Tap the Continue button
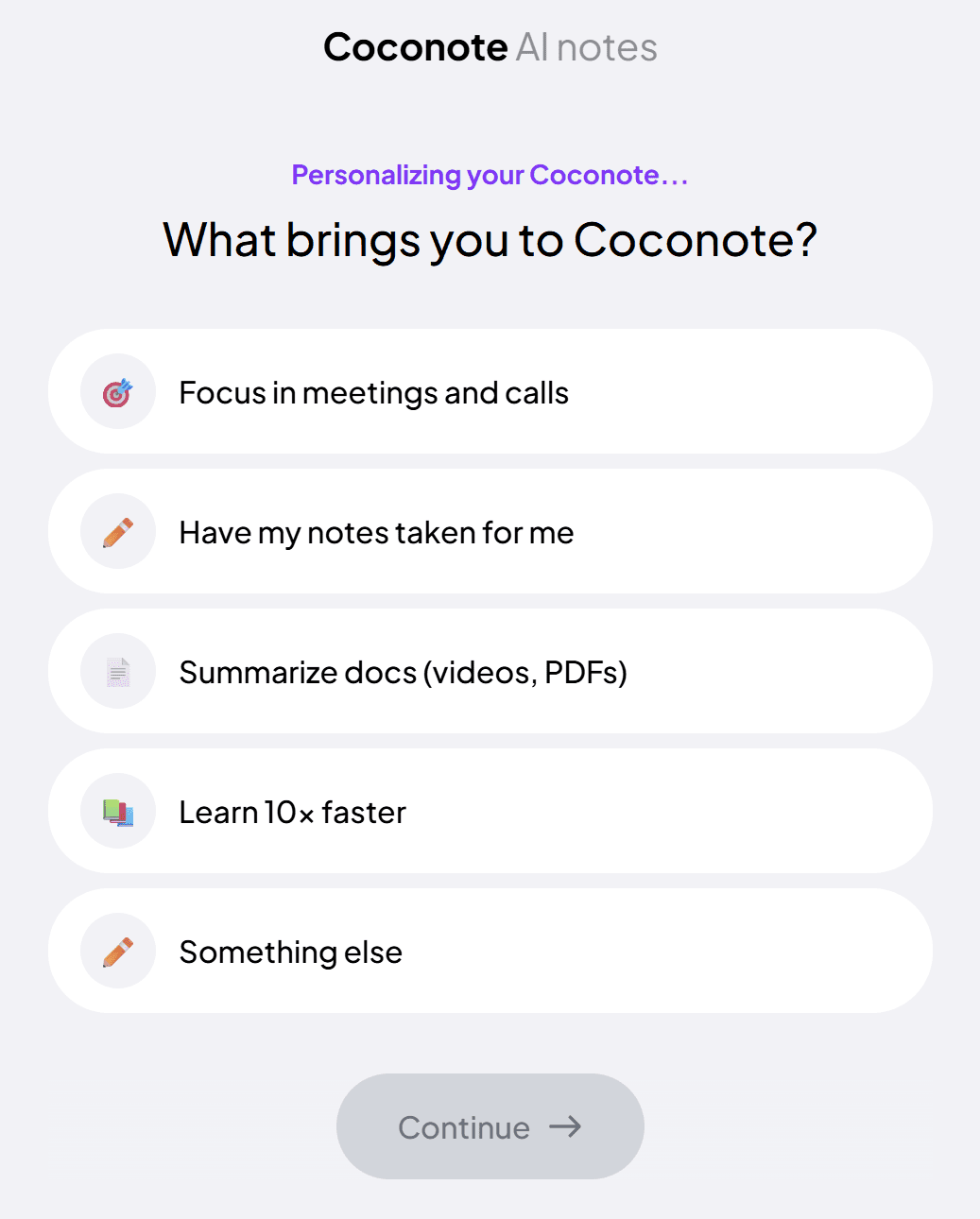Viewport: 980px width, 1219px height. [x=490, y=1126]
